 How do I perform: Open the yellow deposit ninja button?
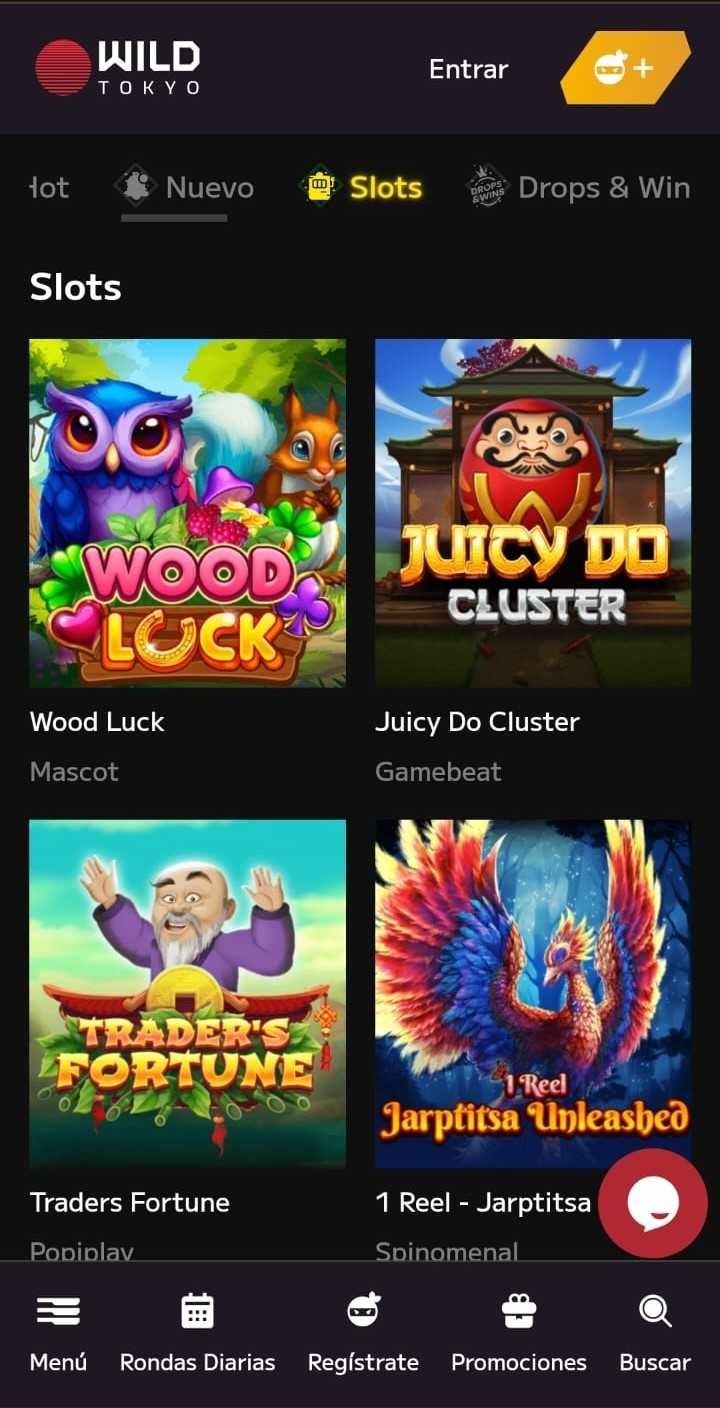625,68
